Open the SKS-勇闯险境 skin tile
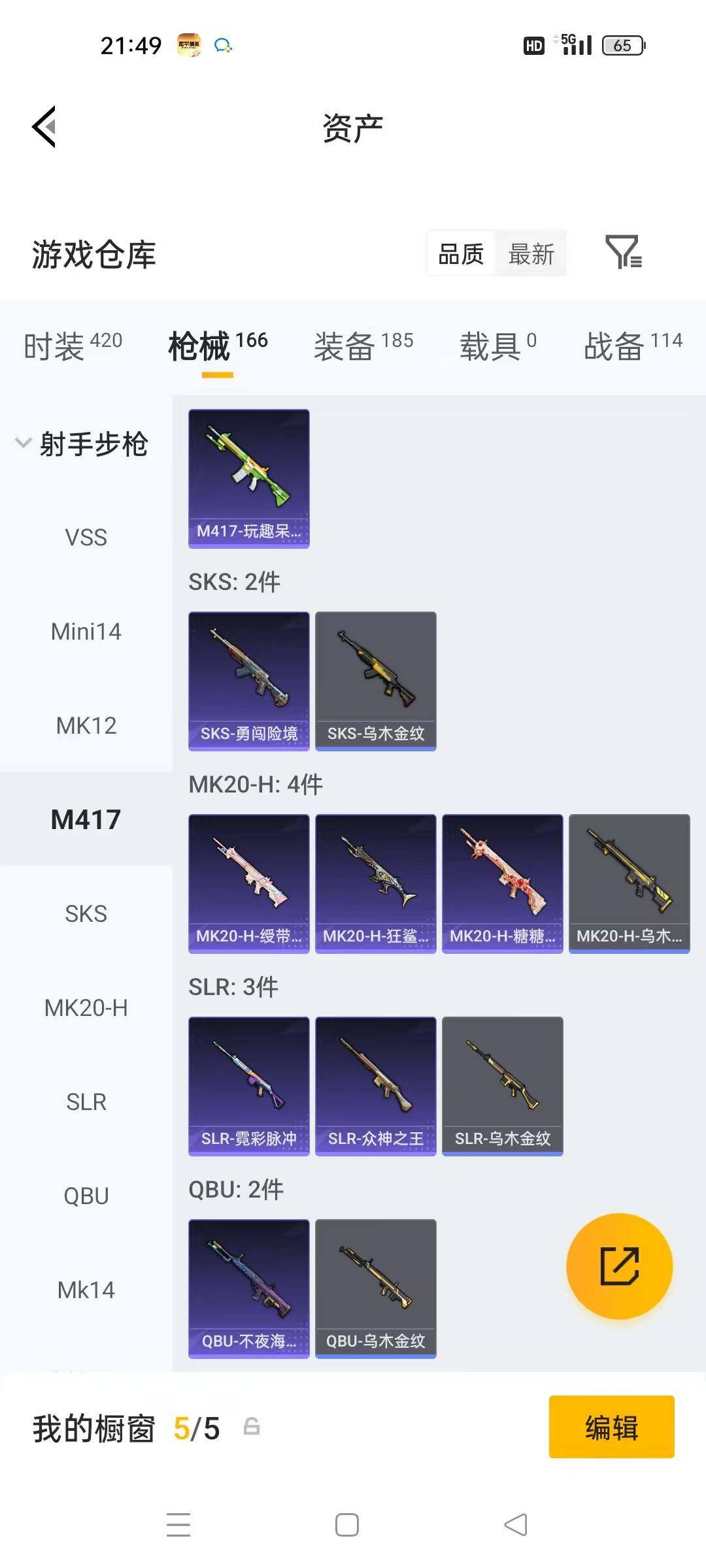Screen dimensions: 706x1568 pyautogui.click(x=248, y=681)
